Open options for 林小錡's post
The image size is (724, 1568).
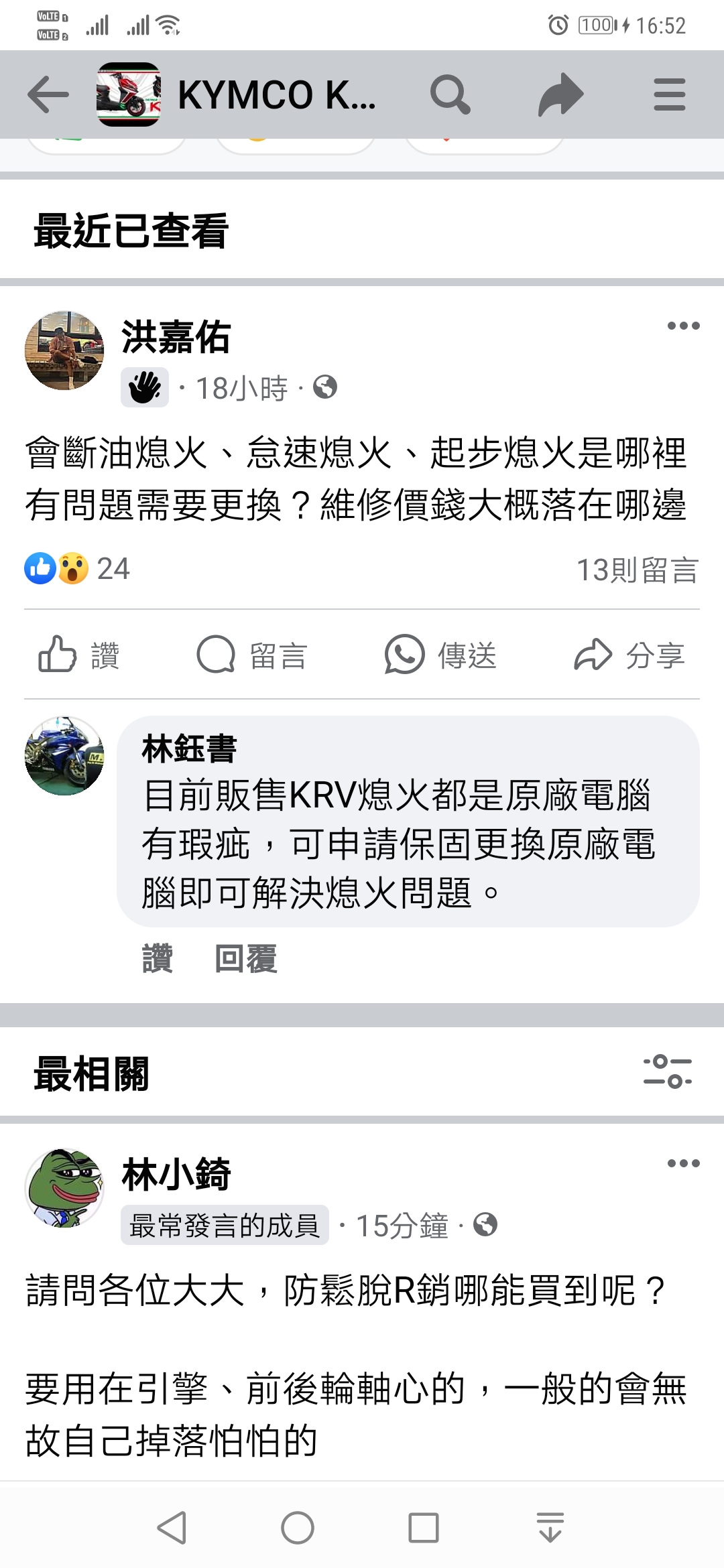(683, 1164)
